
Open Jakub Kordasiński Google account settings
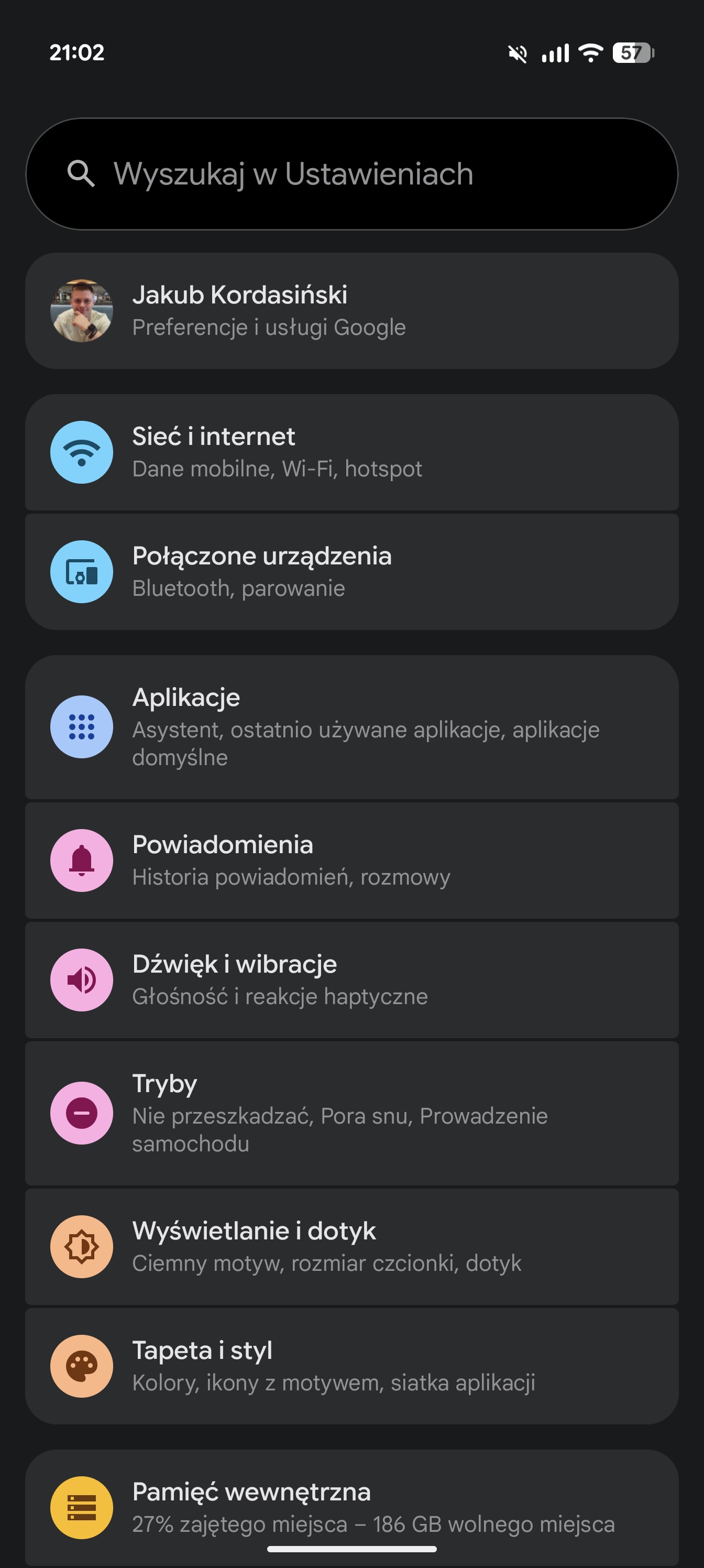click(x=351, y=310)
